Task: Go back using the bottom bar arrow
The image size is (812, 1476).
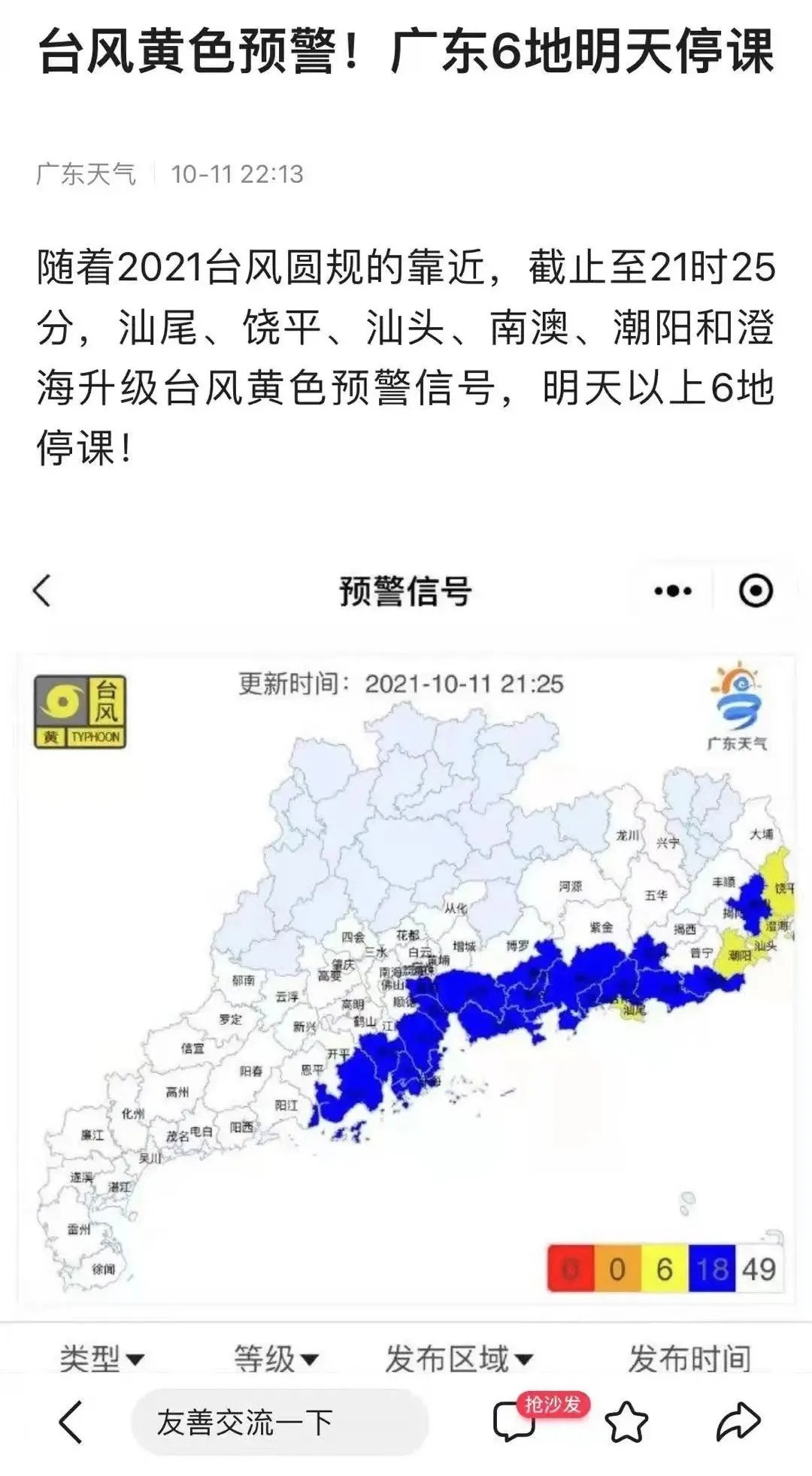Action: (71, 1422)
